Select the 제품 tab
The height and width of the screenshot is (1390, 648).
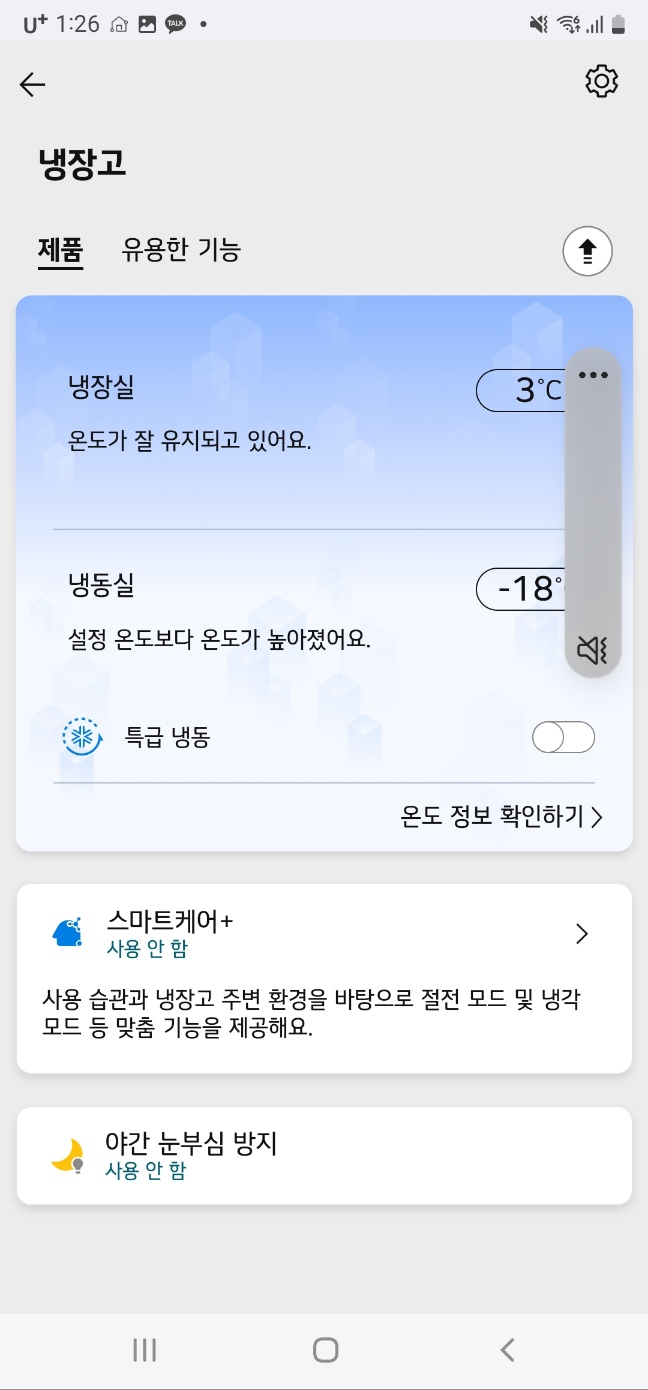pyautogui.click(x=60, y=249)
